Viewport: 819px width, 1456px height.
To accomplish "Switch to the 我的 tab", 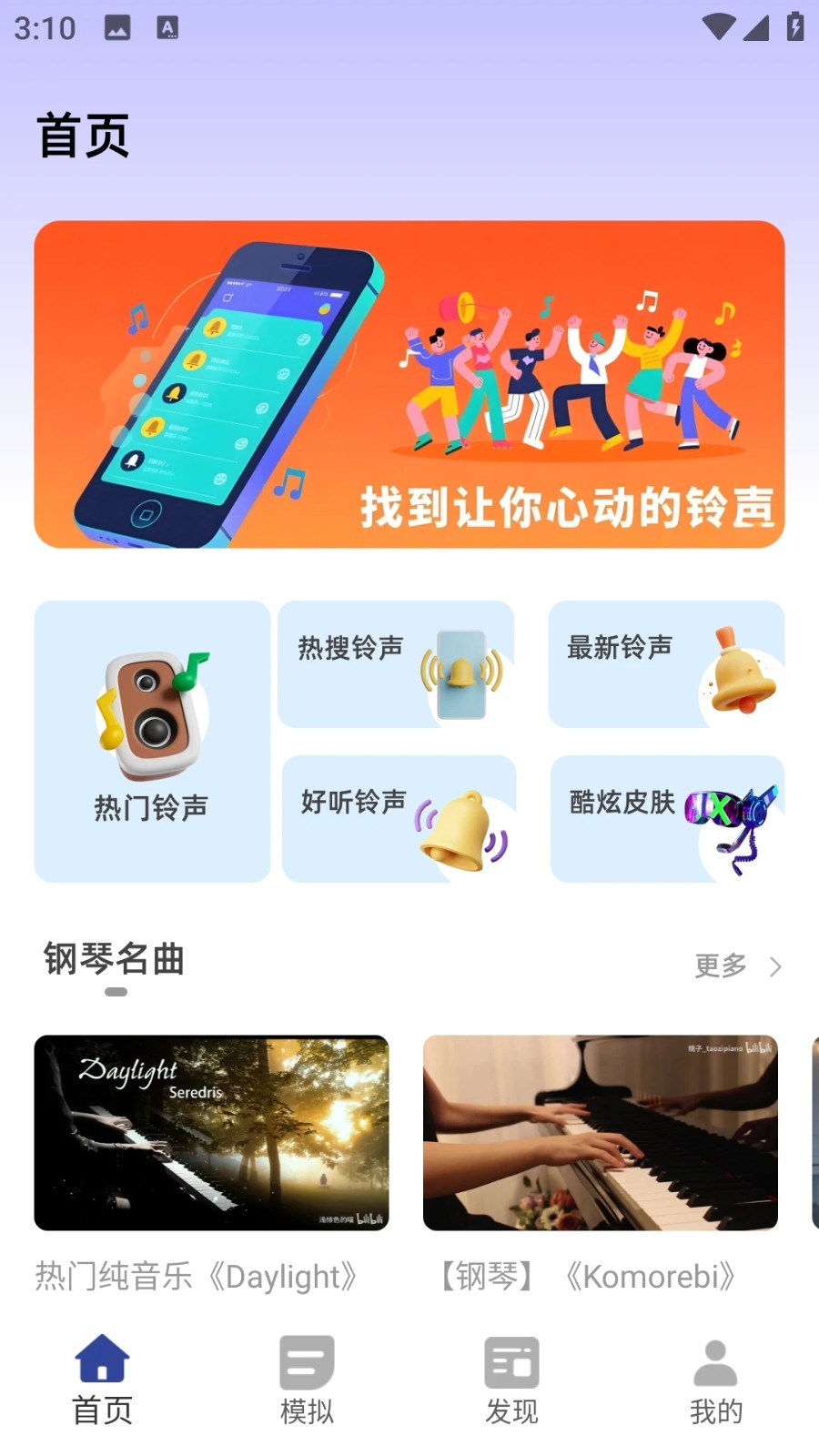I will [716, 1380].
